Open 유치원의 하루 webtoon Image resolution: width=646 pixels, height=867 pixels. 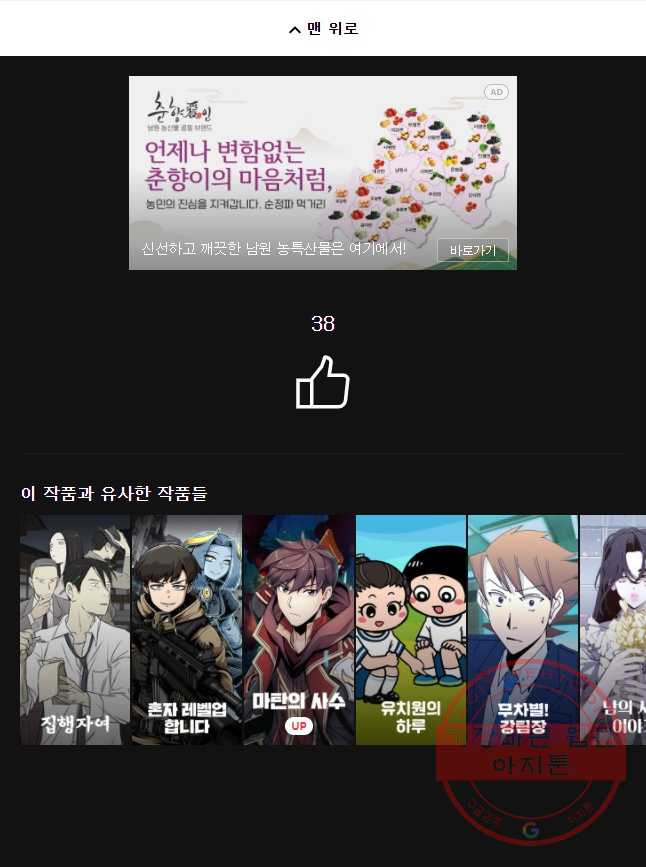[411, 630]
